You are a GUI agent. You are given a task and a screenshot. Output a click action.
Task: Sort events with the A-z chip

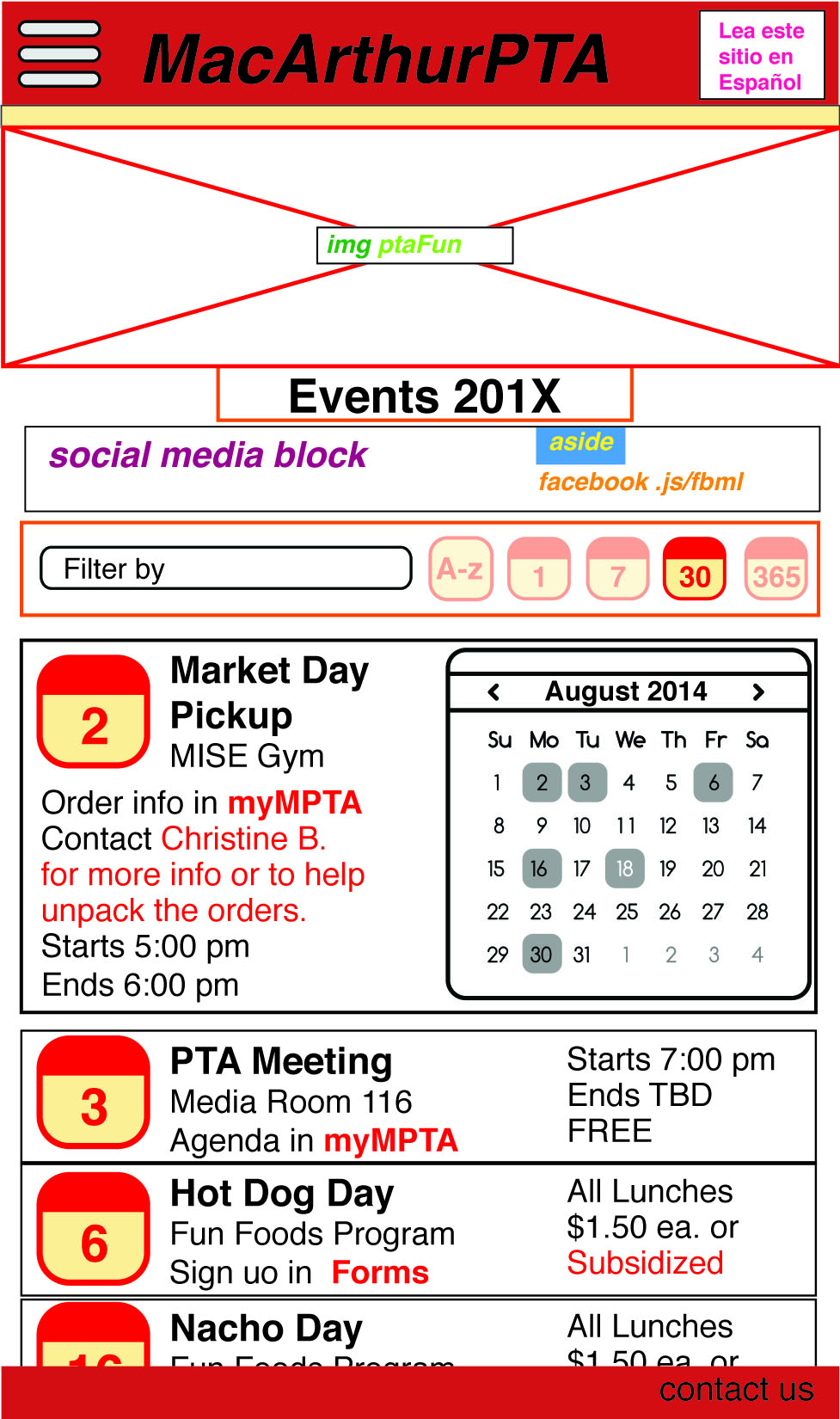[x=461, y=568]
